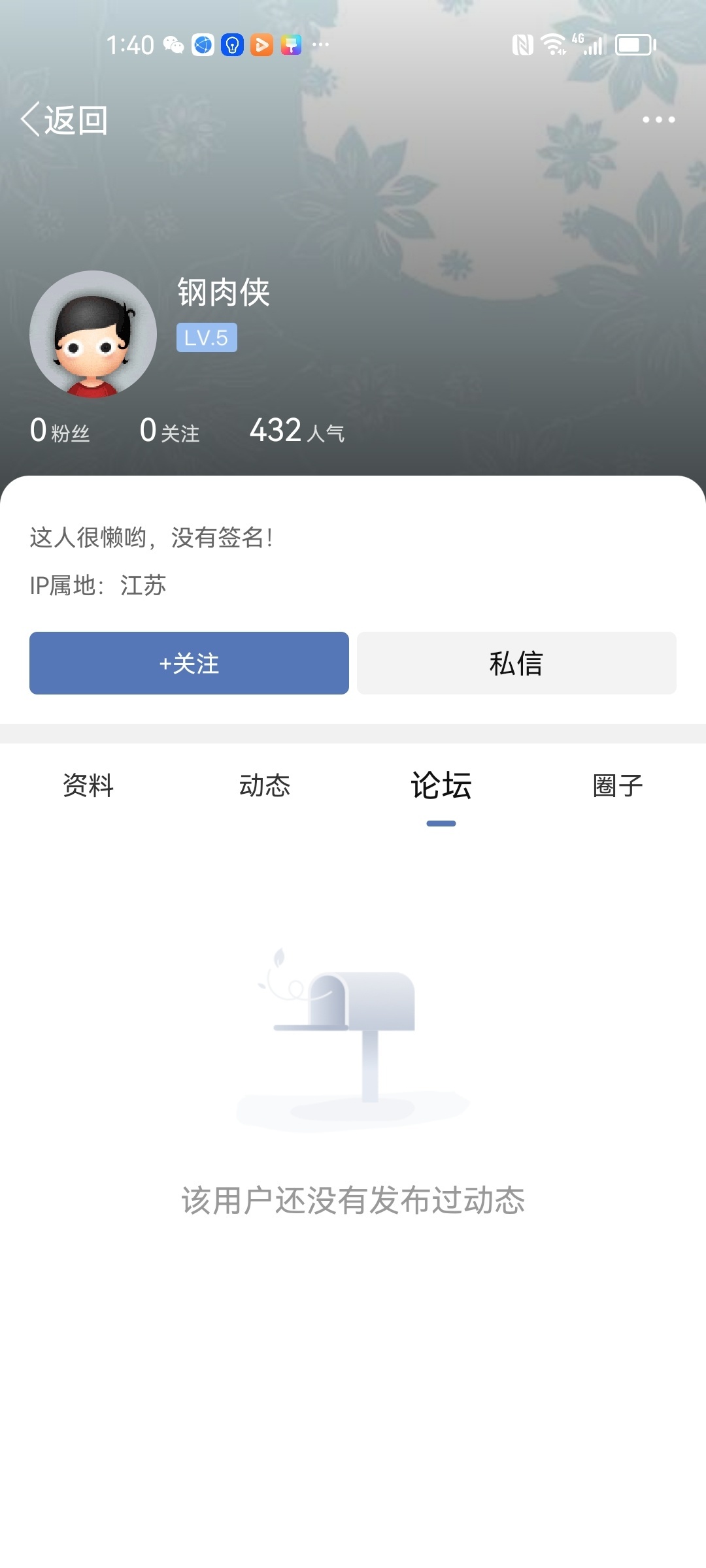The height and width of the screenshot is (1568, 706).
Task: Select the 论坛 tab
Action: tap(441, 785)
